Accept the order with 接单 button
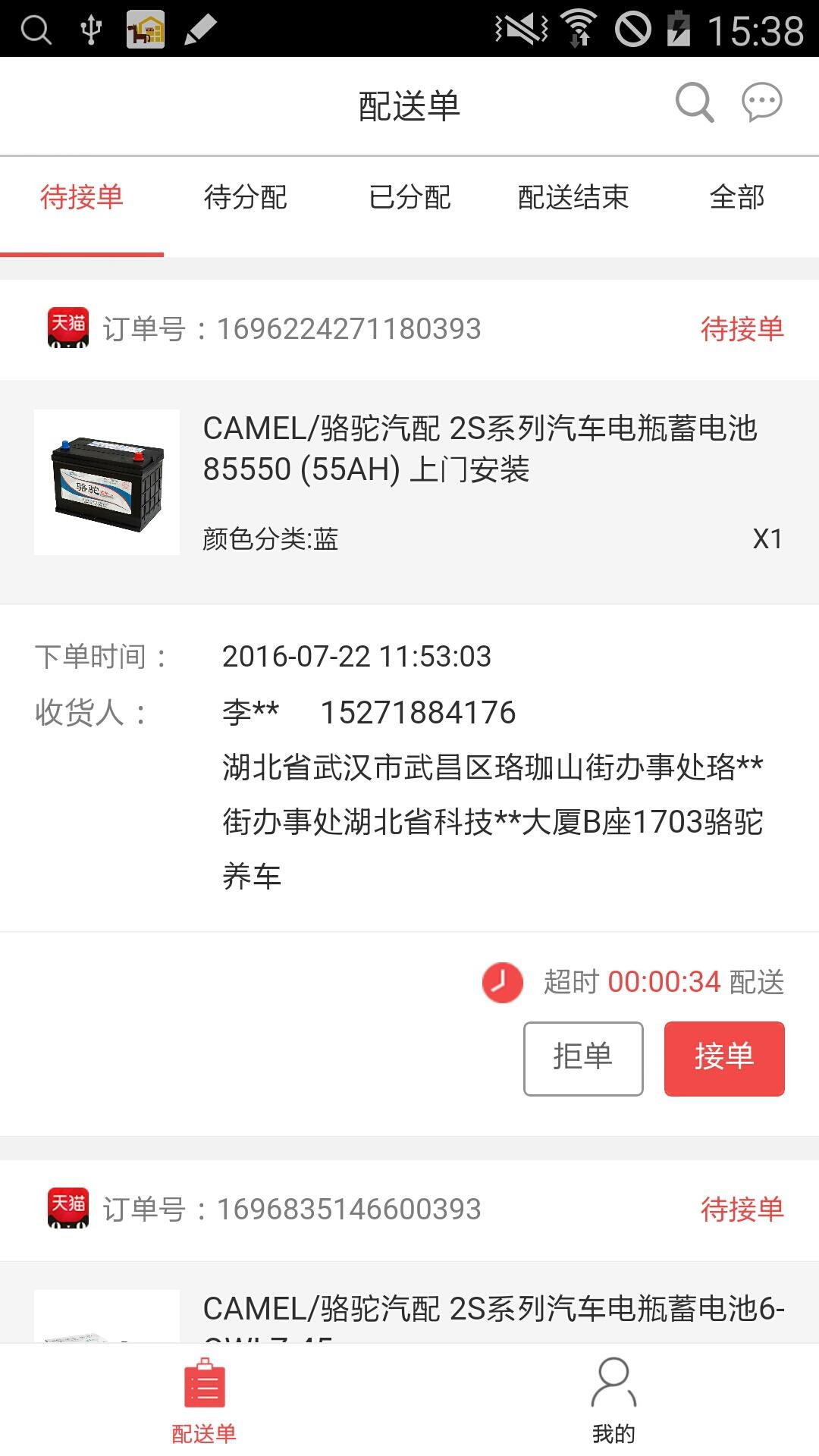 point(724,1058)
